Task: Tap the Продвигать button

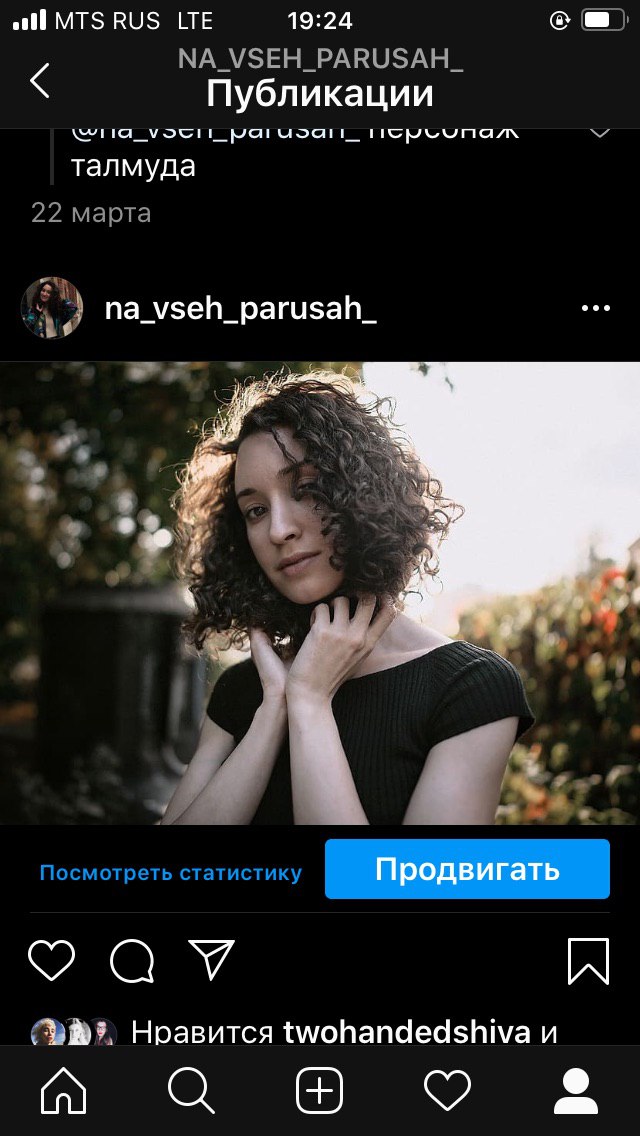Action: point(467,869)
